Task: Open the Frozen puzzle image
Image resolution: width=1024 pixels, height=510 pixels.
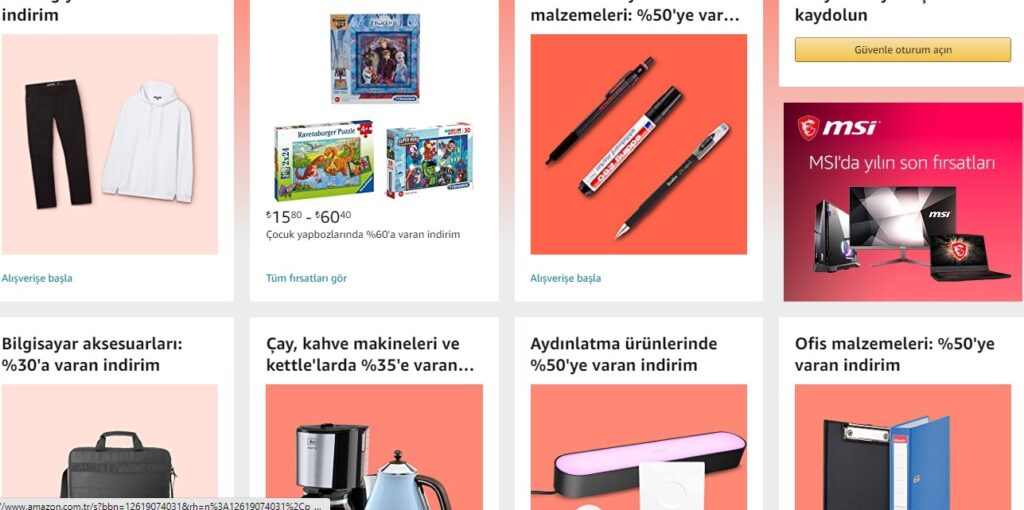Action: point(375,58)
